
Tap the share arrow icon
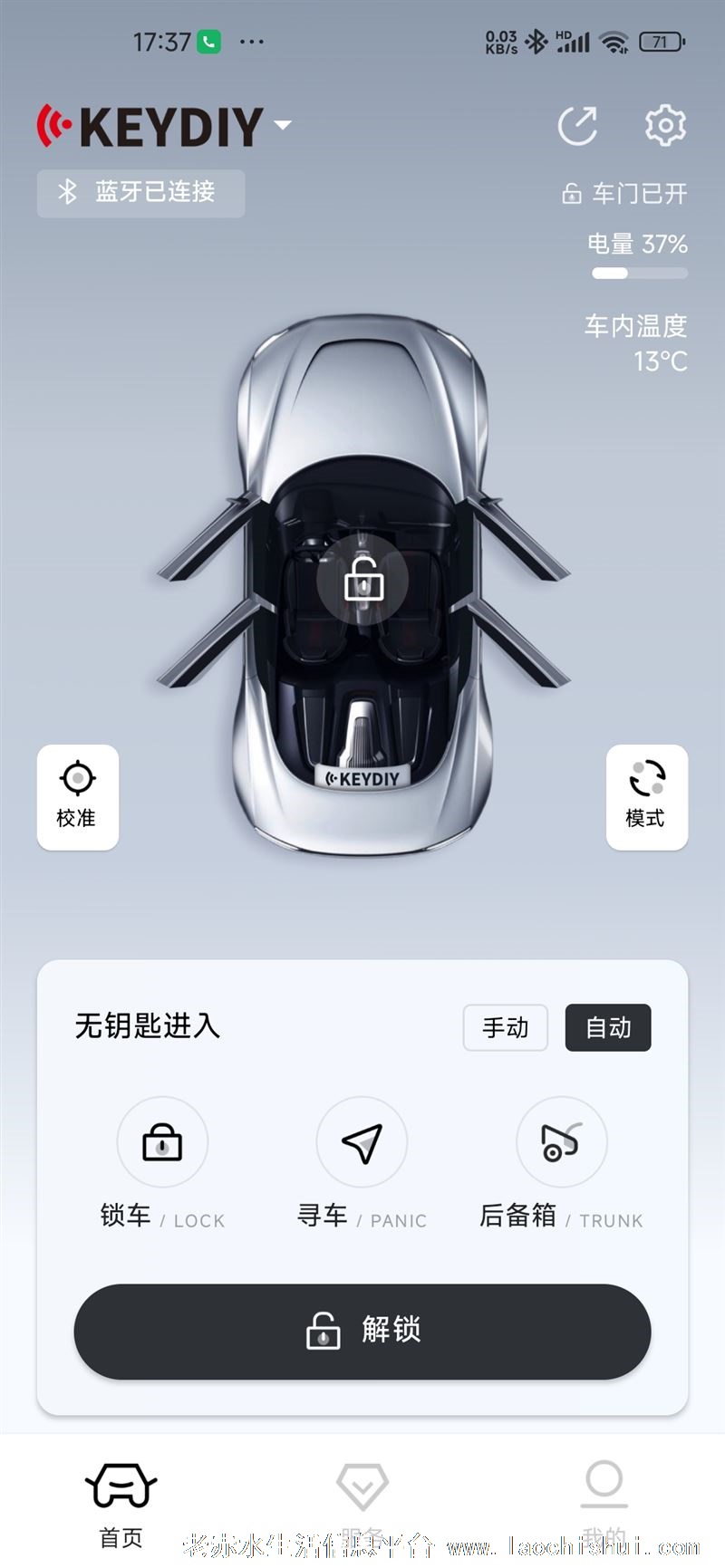577,125
